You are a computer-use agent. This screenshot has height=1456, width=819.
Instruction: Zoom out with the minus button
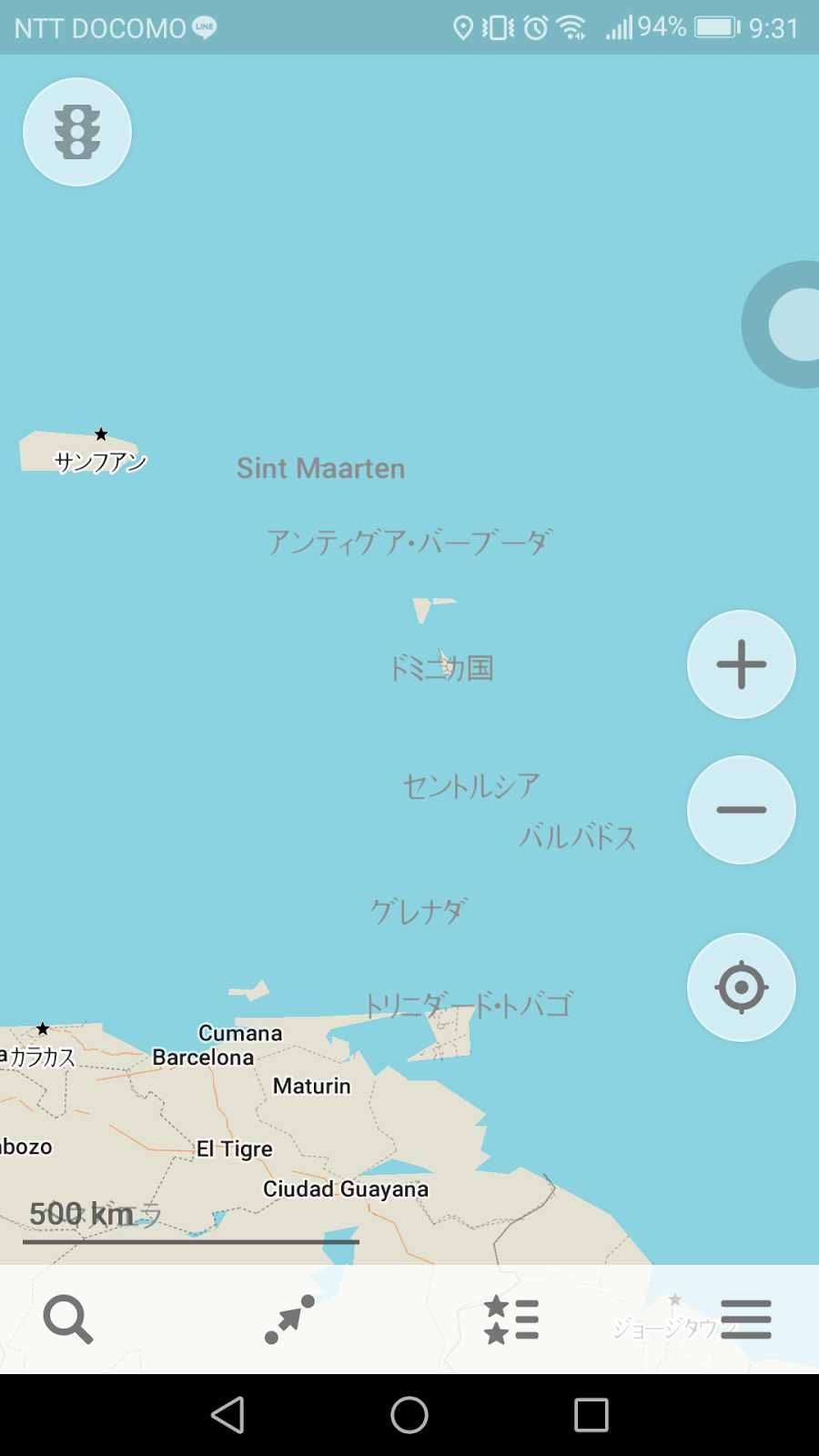(742, 810)
